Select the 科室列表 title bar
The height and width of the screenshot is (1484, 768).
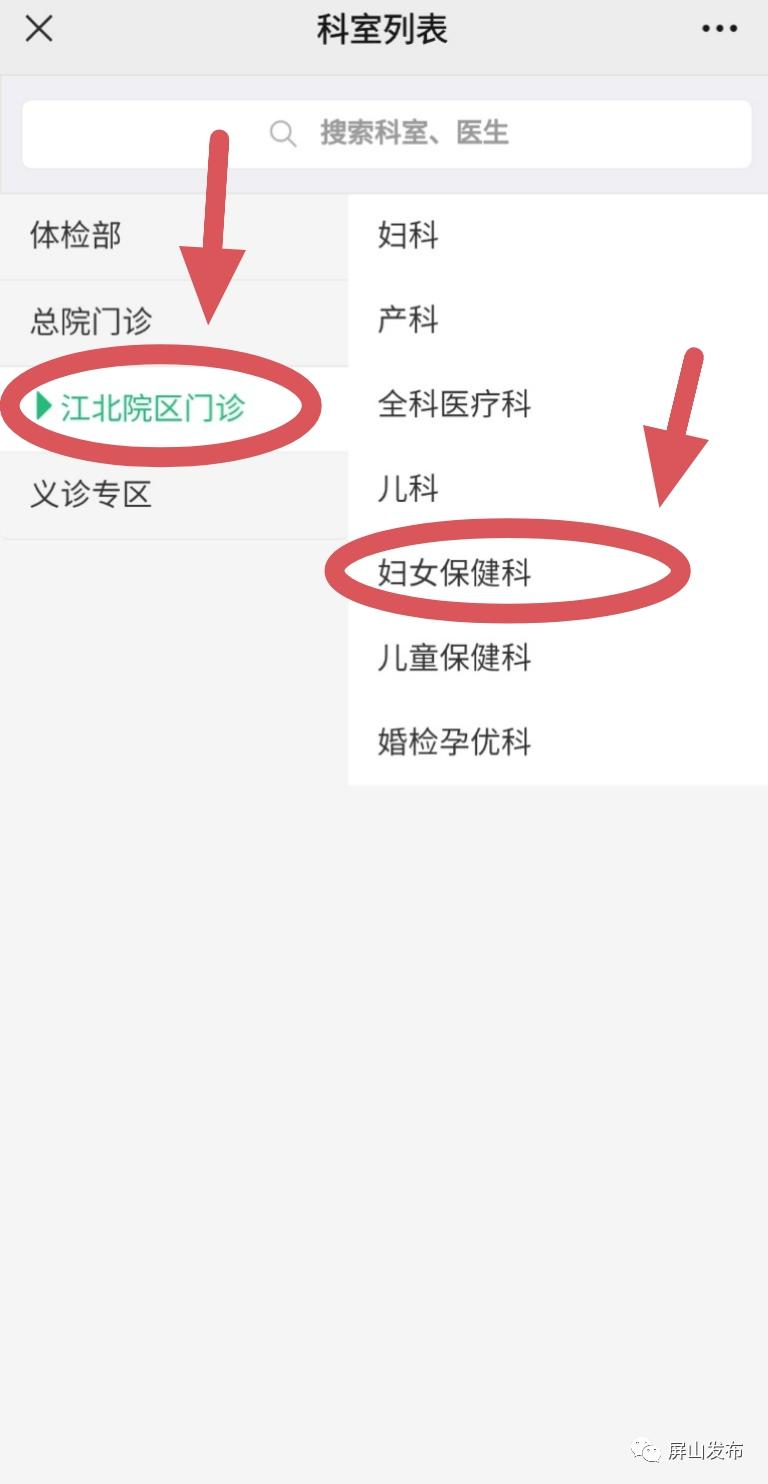point(380,29)
